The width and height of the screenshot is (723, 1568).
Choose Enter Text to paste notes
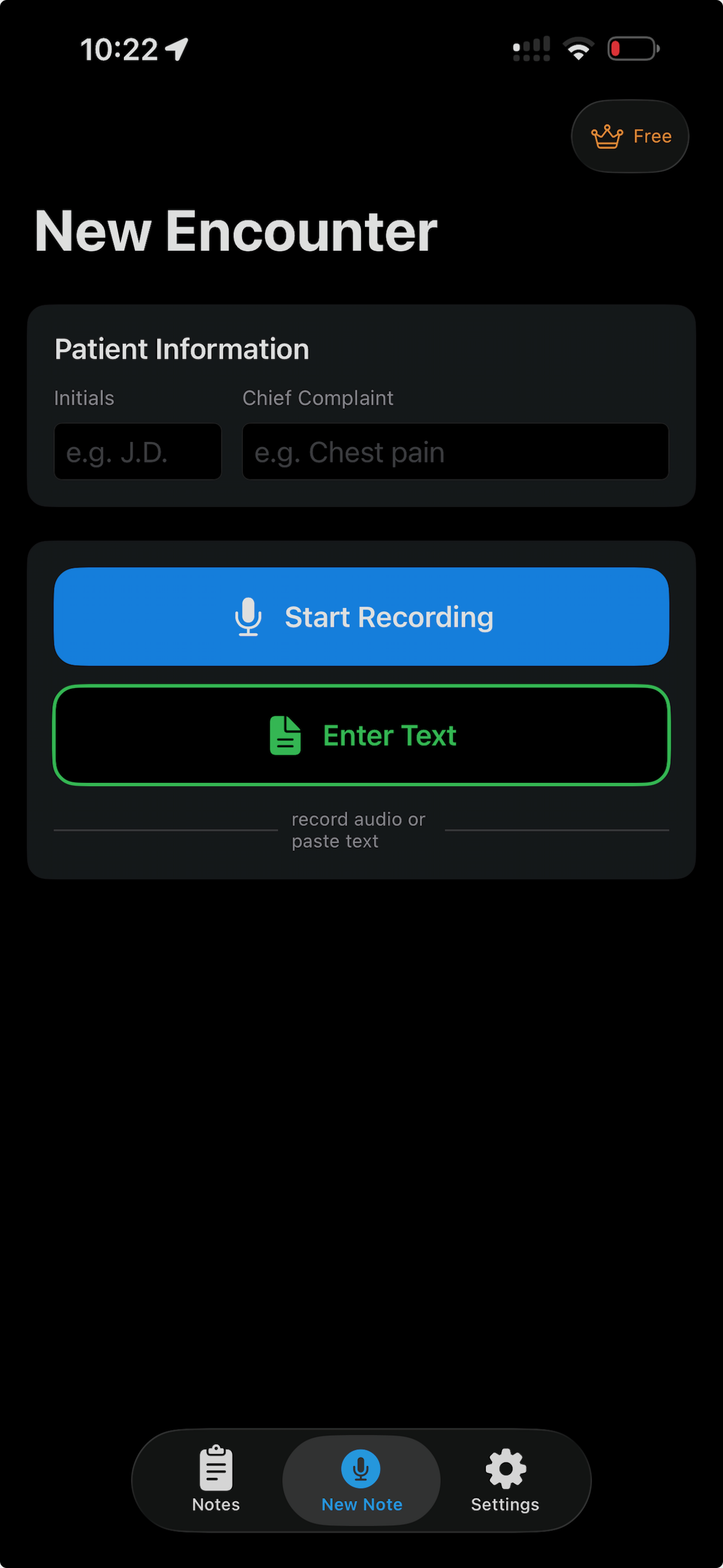click(x=361, y=735)
